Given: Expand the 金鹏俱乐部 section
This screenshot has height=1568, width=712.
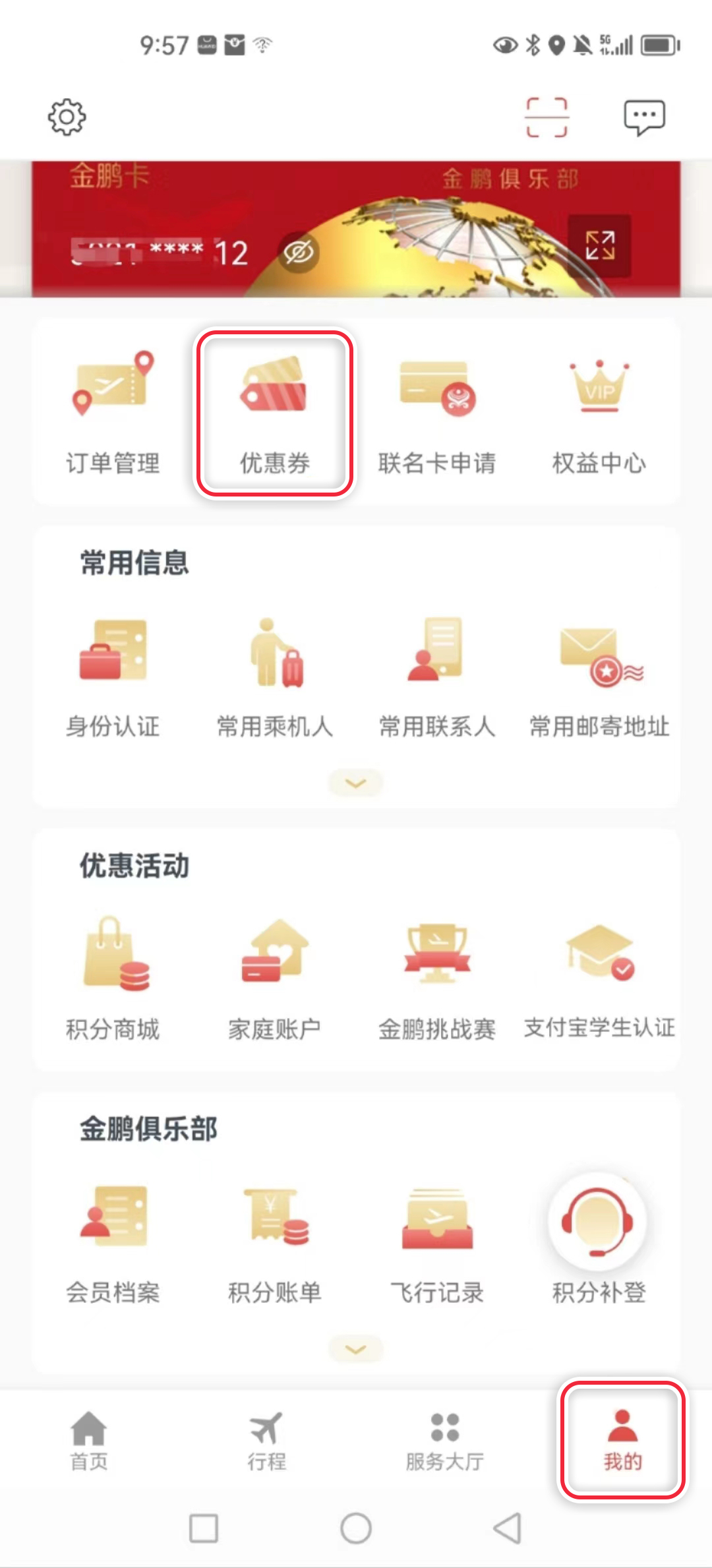Looking at the screenshot, I should click(355, 1349).
